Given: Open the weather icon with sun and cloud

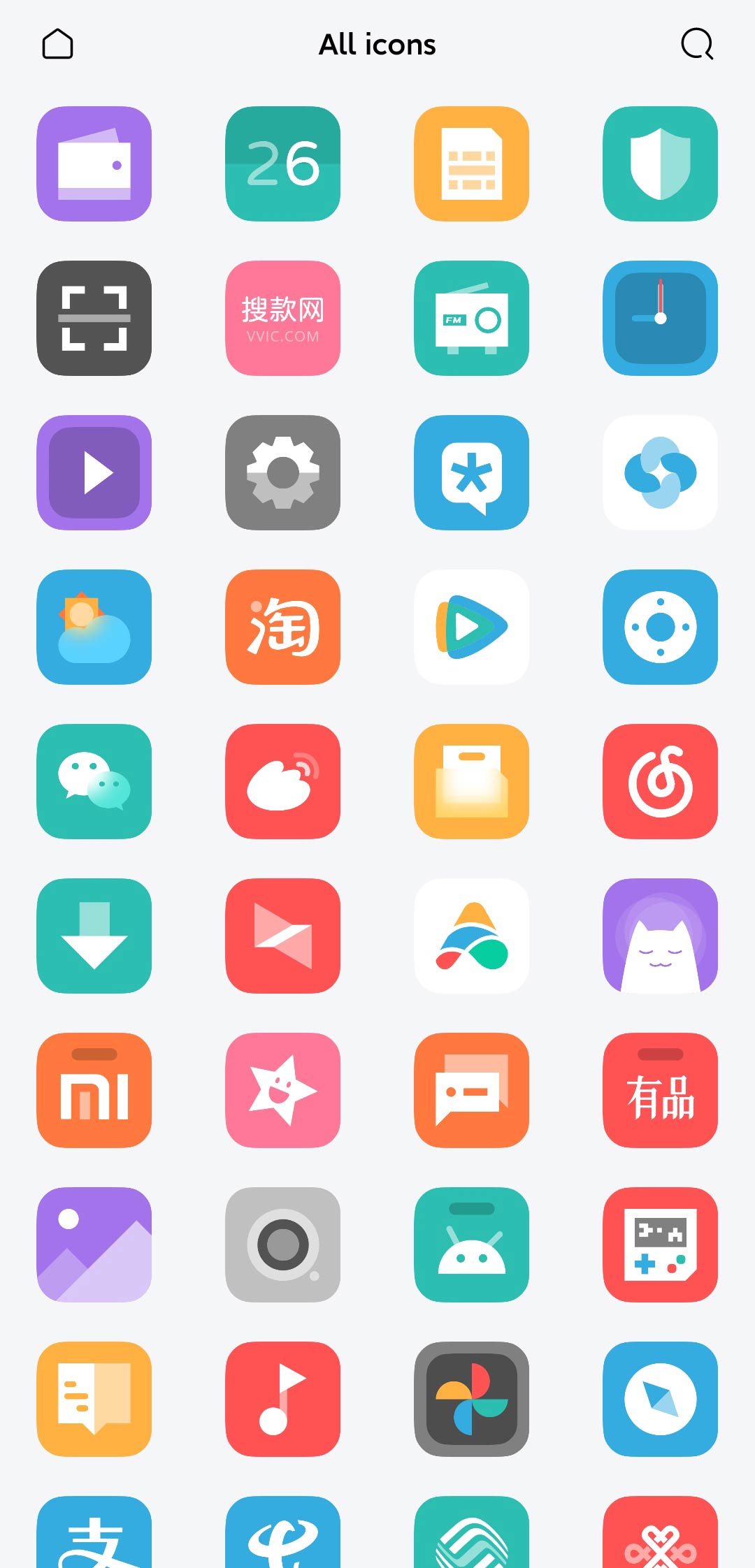Looking at the screenshot, I should (x=94, y=627).
